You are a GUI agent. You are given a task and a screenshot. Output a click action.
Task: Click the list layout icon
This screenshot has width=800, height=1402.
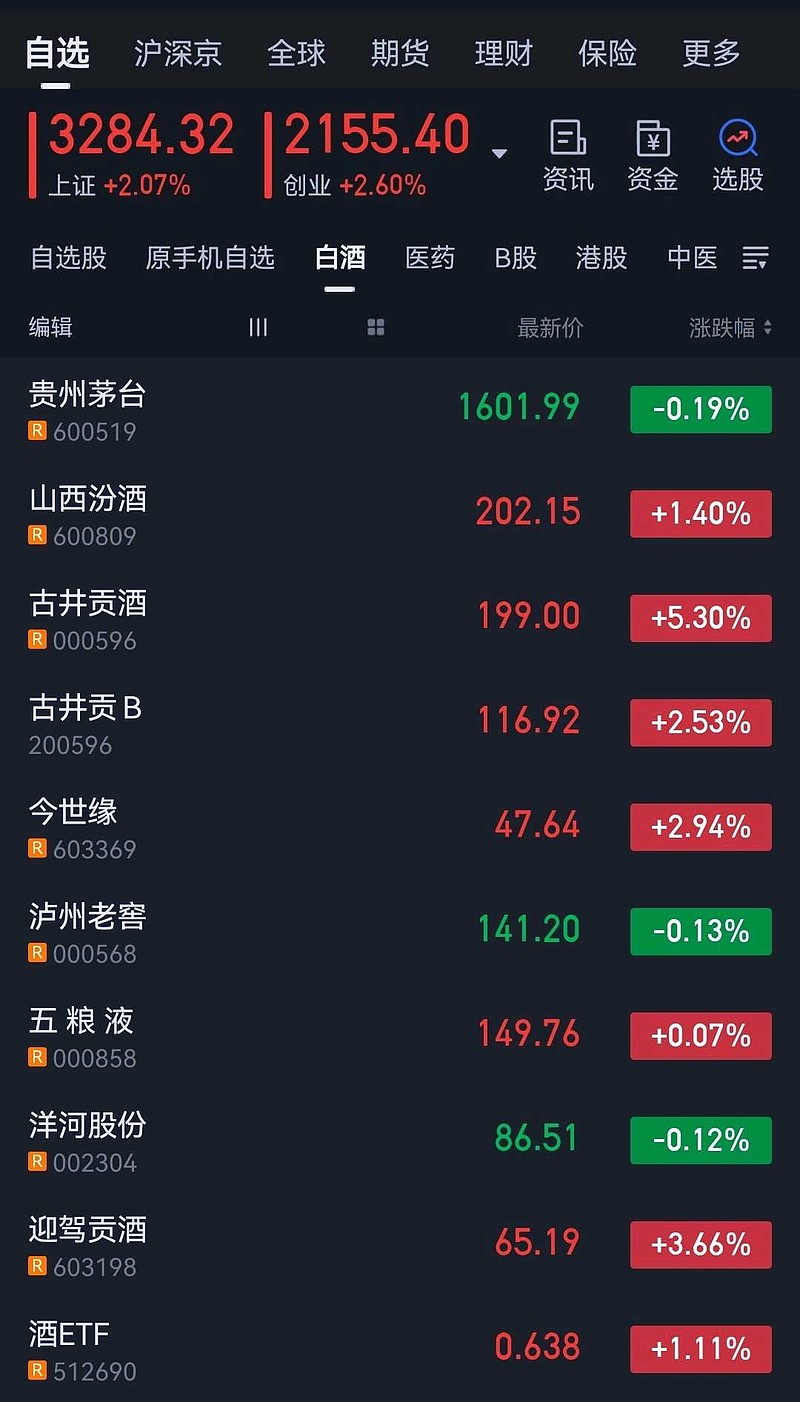[x=258, y=327]
